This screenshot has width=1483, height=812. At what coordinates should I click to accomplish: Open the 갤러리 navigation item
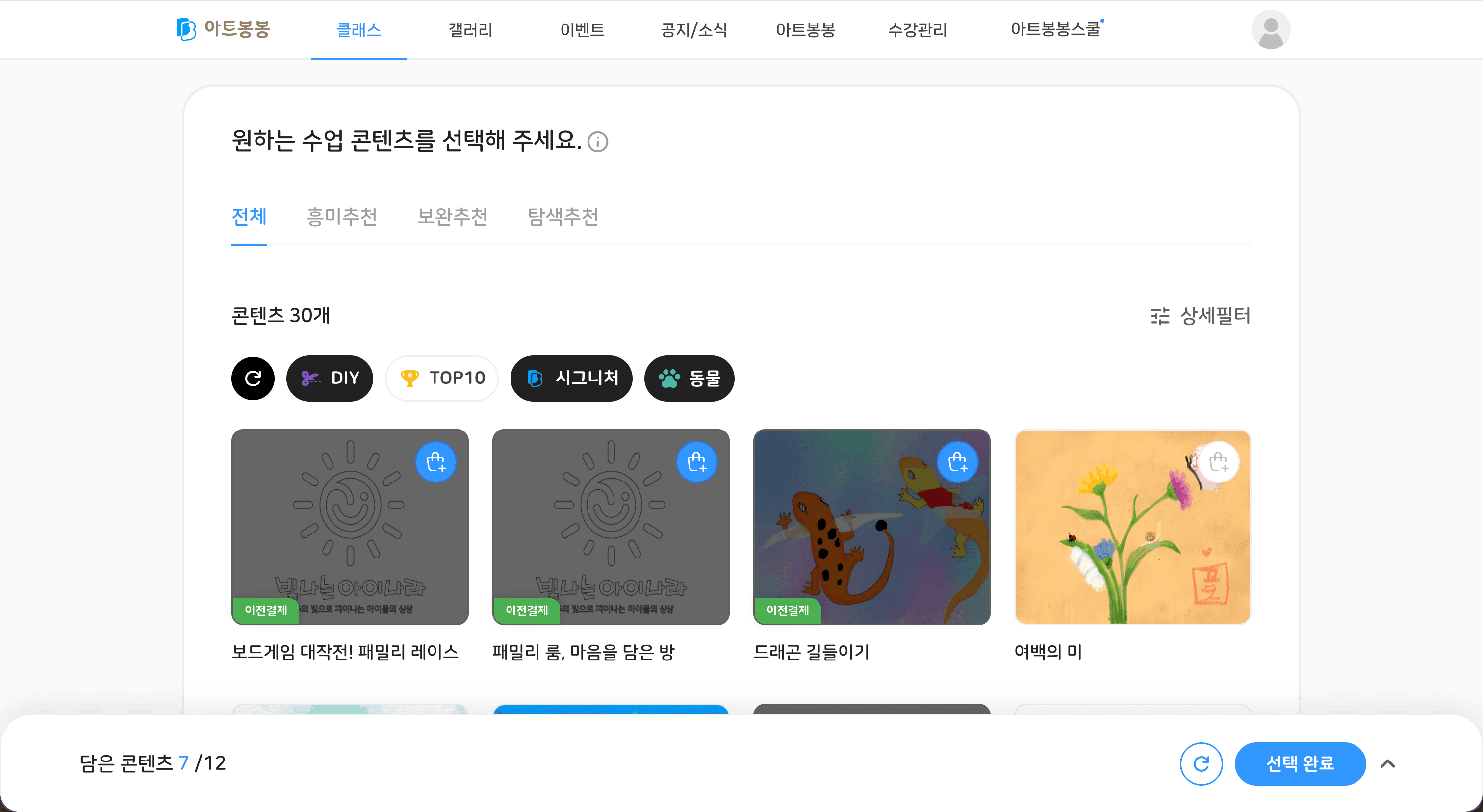click(x=470, y=29)
